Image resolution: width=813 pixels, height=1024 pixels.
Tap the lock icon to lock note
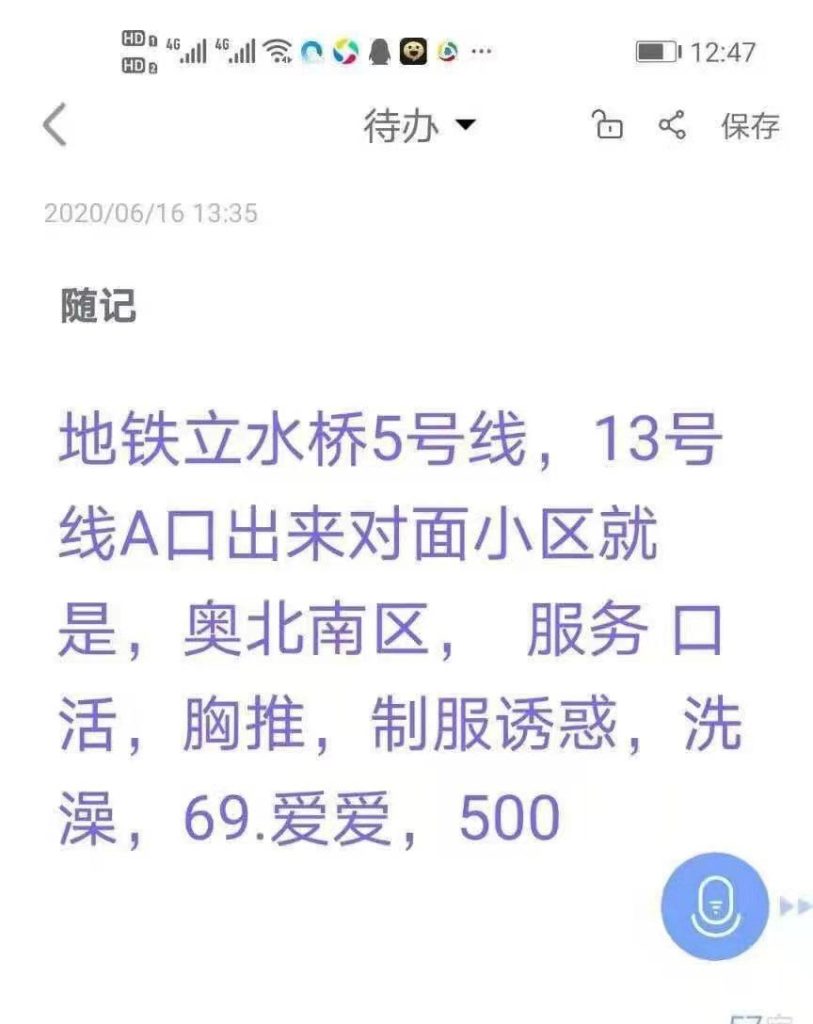click(608, 126)
